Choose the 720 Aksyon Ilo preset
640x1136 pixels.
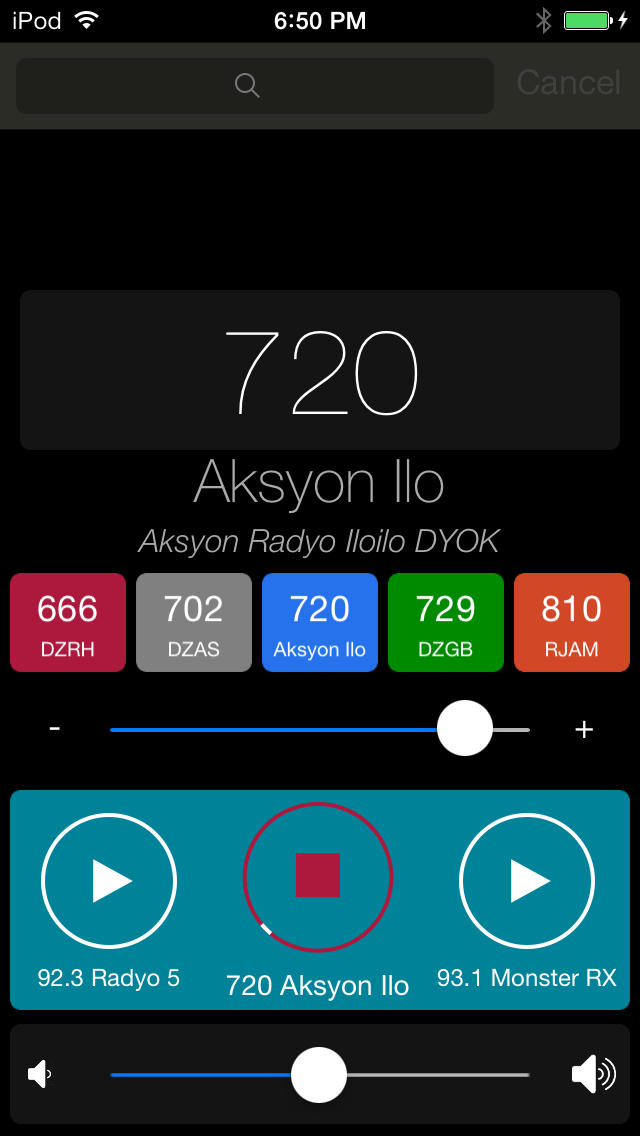coord(320,622)
